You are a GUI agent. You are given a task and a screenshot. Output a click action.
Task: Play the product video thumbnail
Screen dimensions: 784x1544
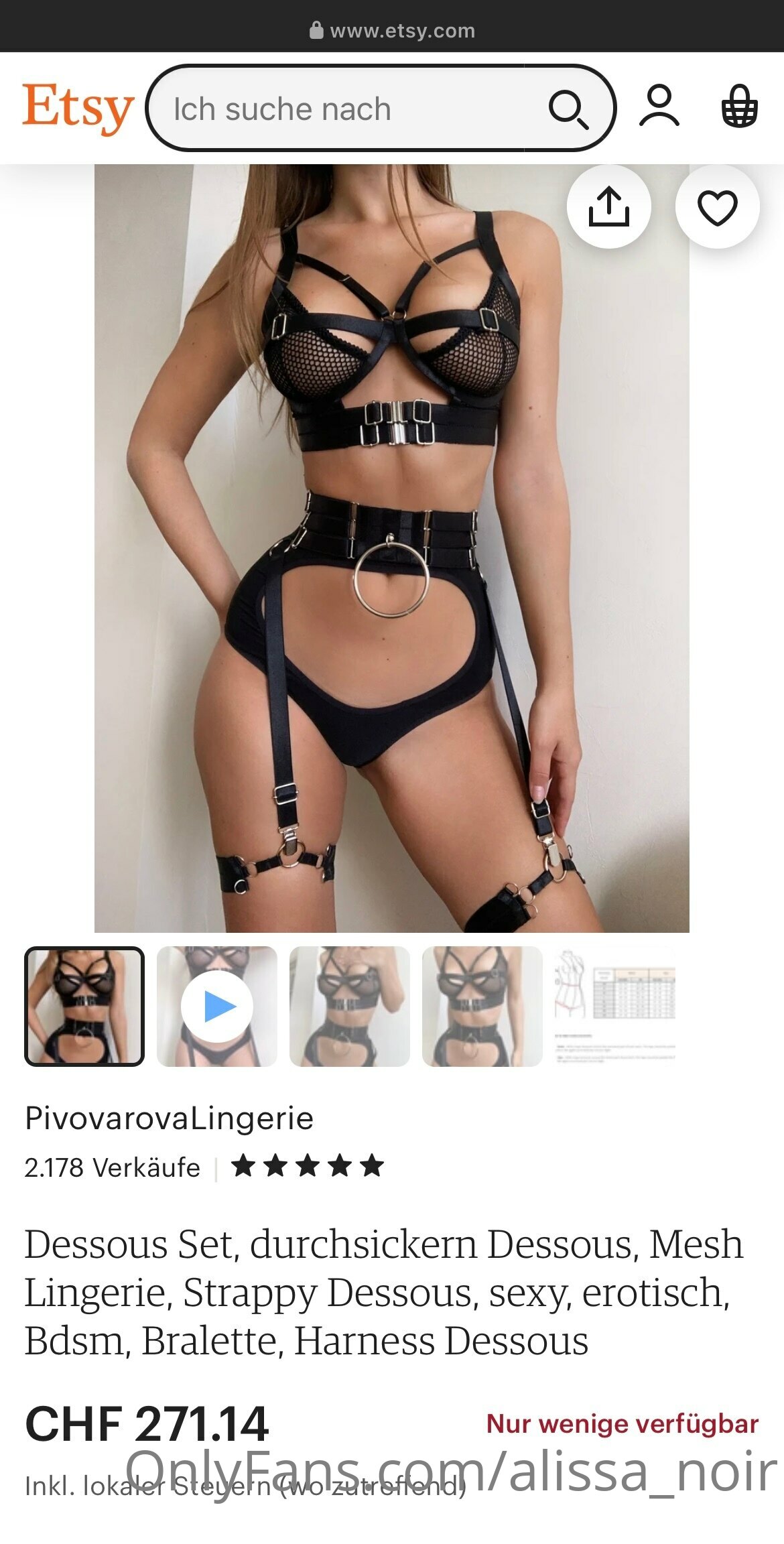tap(216, 1006)
